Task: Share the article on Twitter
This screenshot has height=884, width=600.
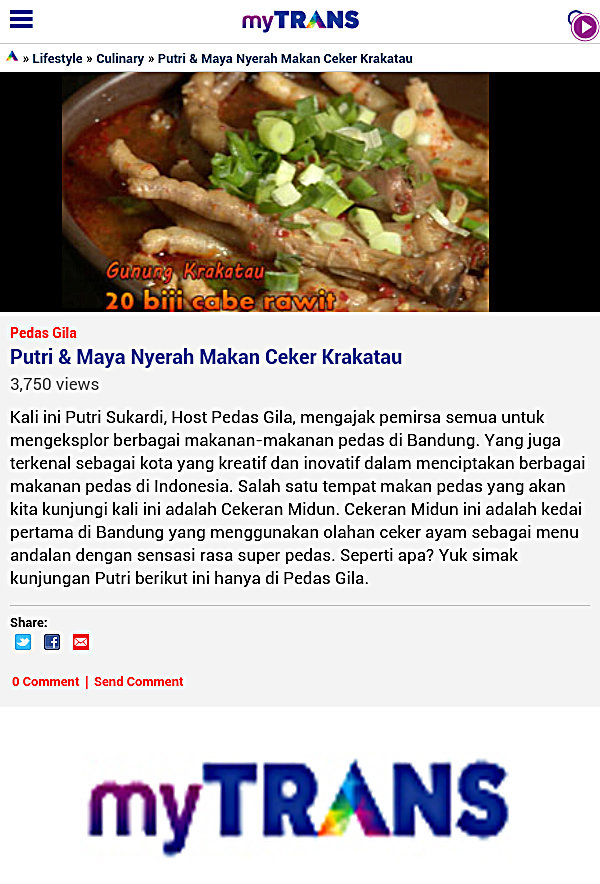Action: 23,642
